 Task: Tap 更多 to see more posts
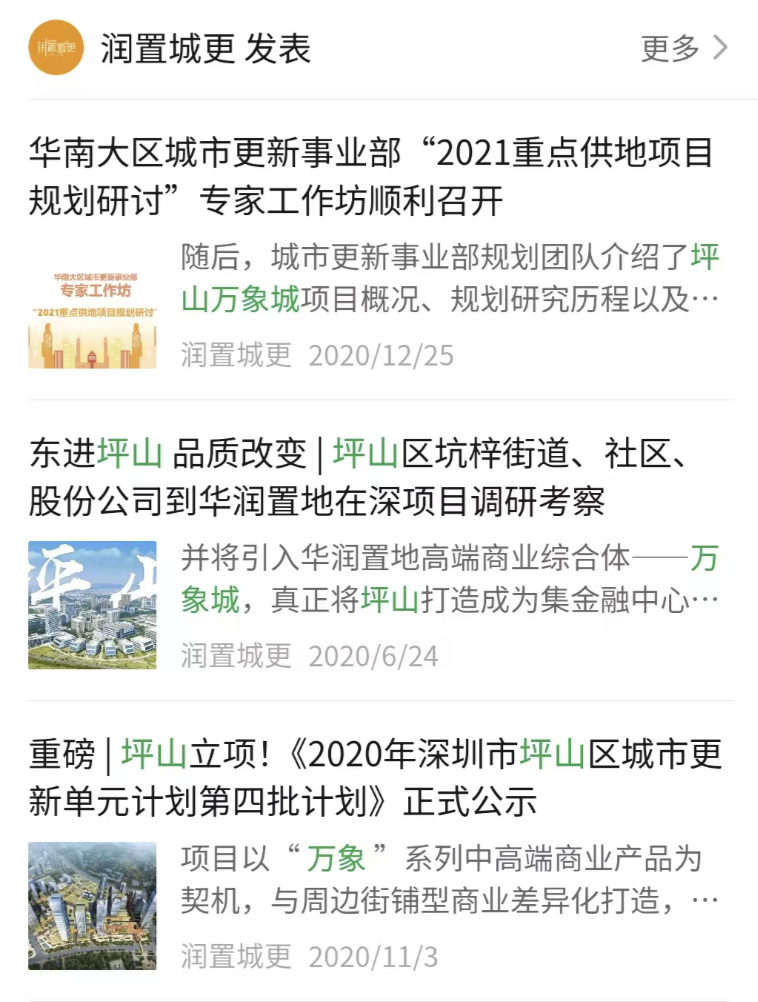pyautogui.click(x=684, y=47)
